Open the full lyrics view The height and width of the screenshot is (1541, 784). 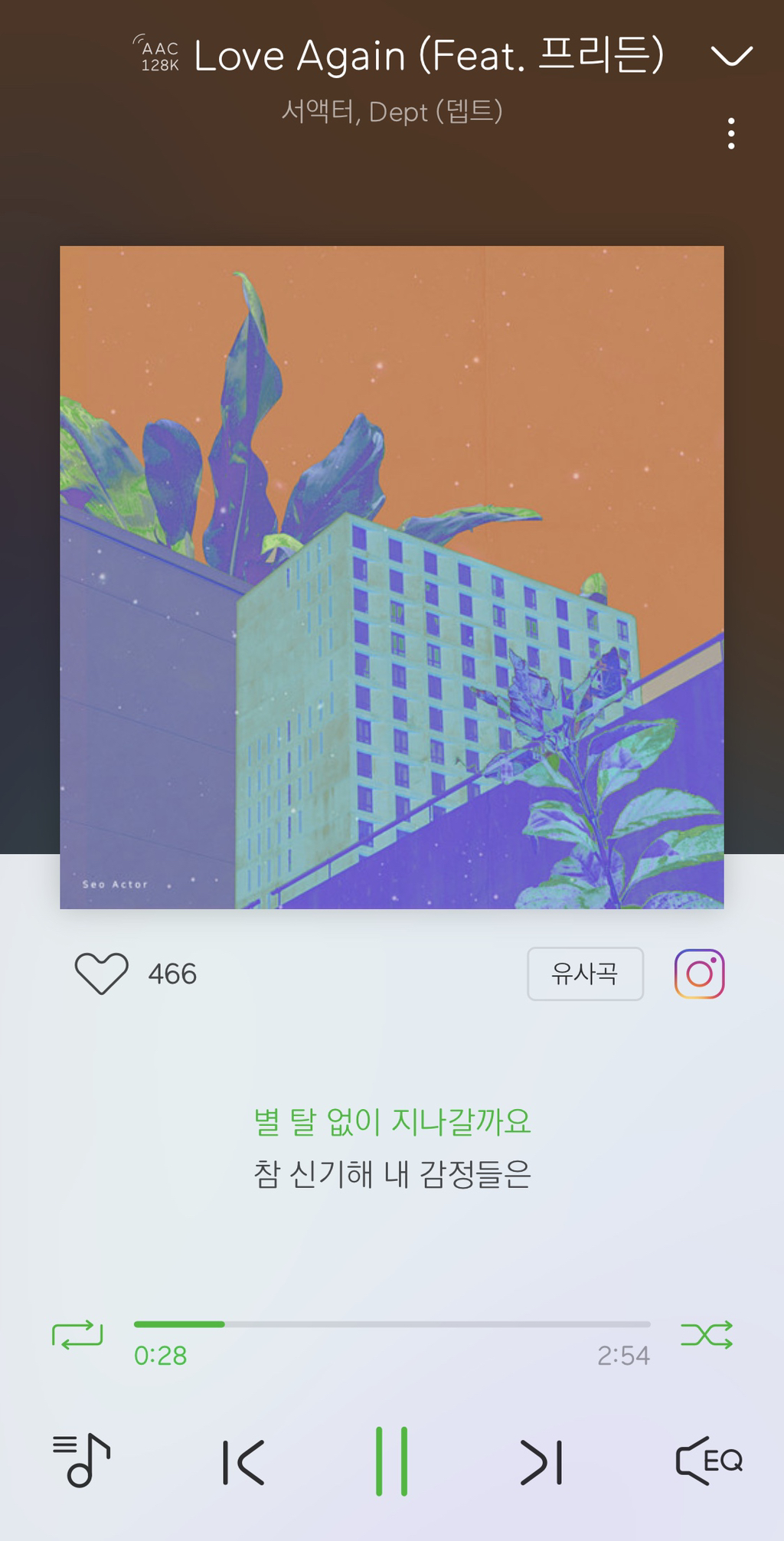pos(392,1147)
